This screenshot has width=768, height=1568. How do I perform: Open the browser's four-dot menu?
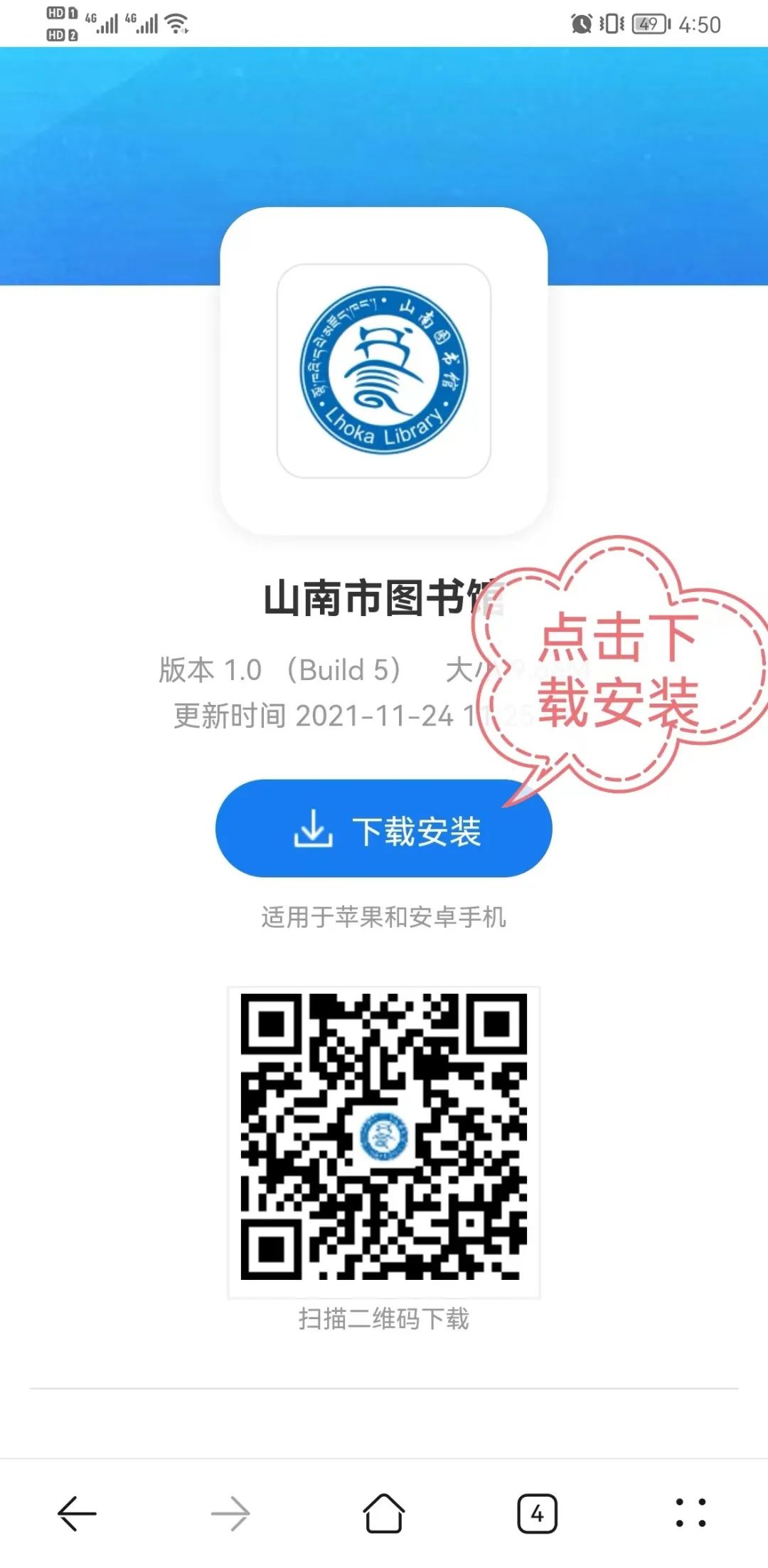click(x=690, y=1513)
